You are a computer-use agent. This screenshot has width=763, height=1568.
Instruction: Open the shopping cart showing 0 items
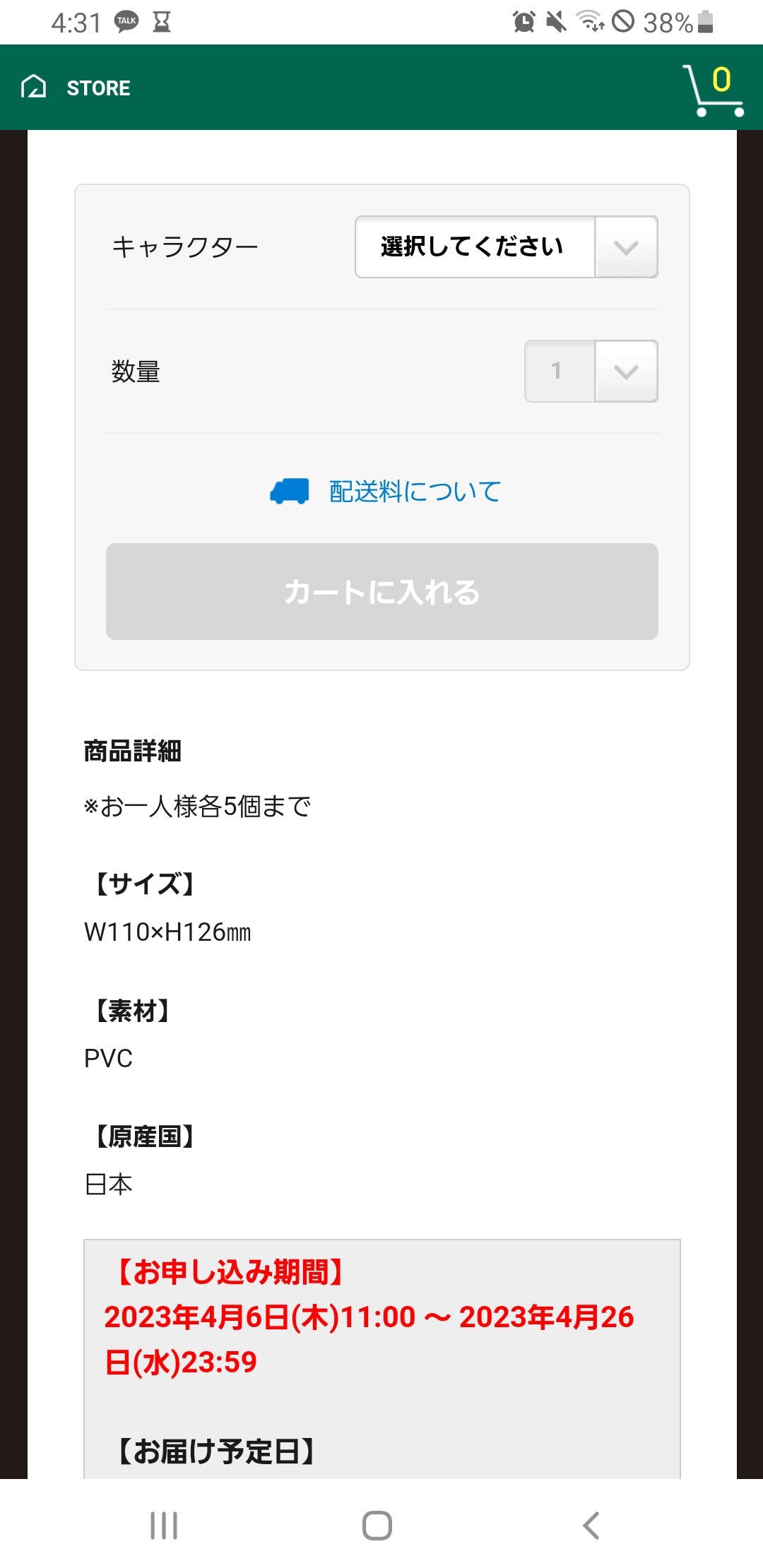coord(714,92)
